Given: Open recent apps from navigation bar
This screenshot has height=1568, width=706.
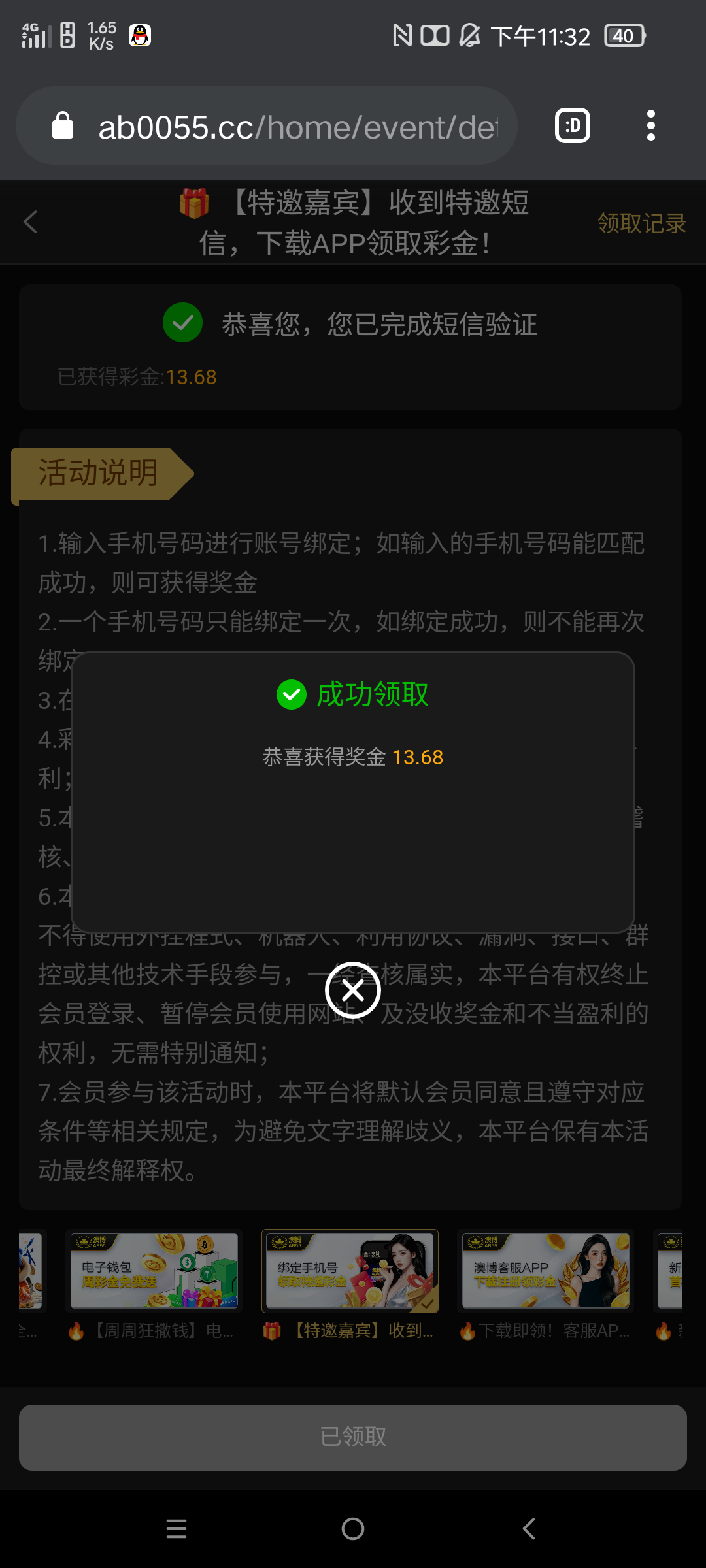Looking at the screenshot, I should click(x=176, y=1529).
